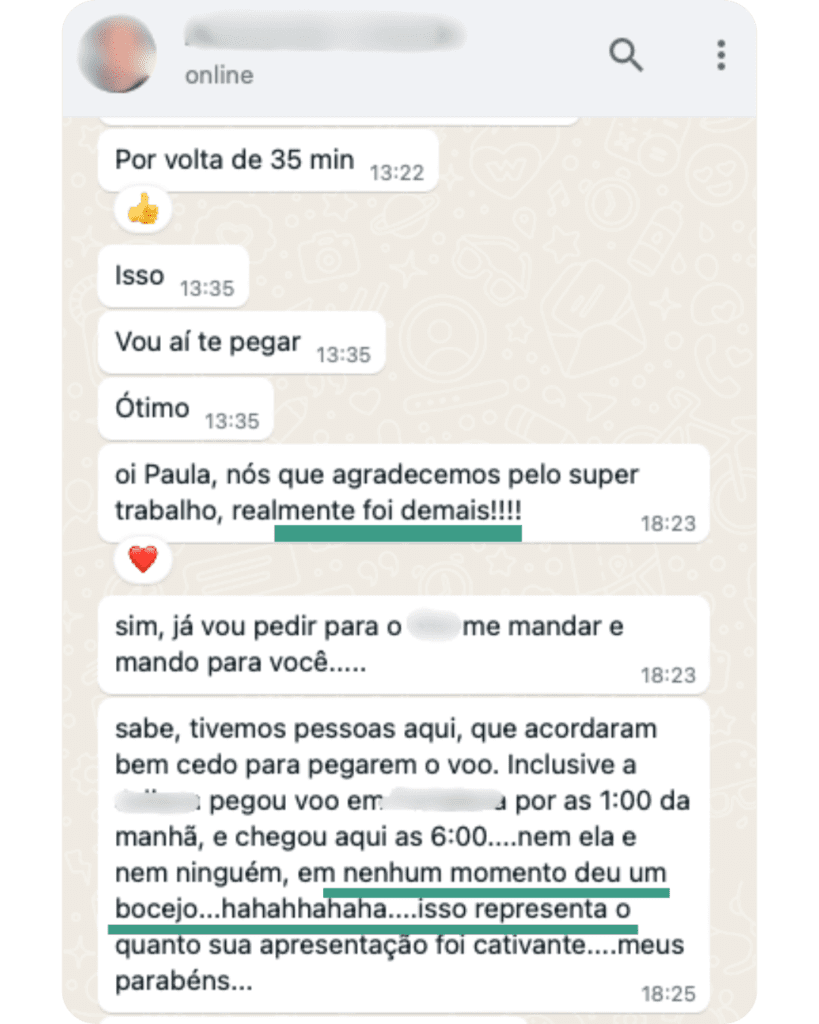View the thumbs-up reaction on the 35 min message
Image resolution: width=819 pixels, height=1024 pixels.
pos(143,209)
